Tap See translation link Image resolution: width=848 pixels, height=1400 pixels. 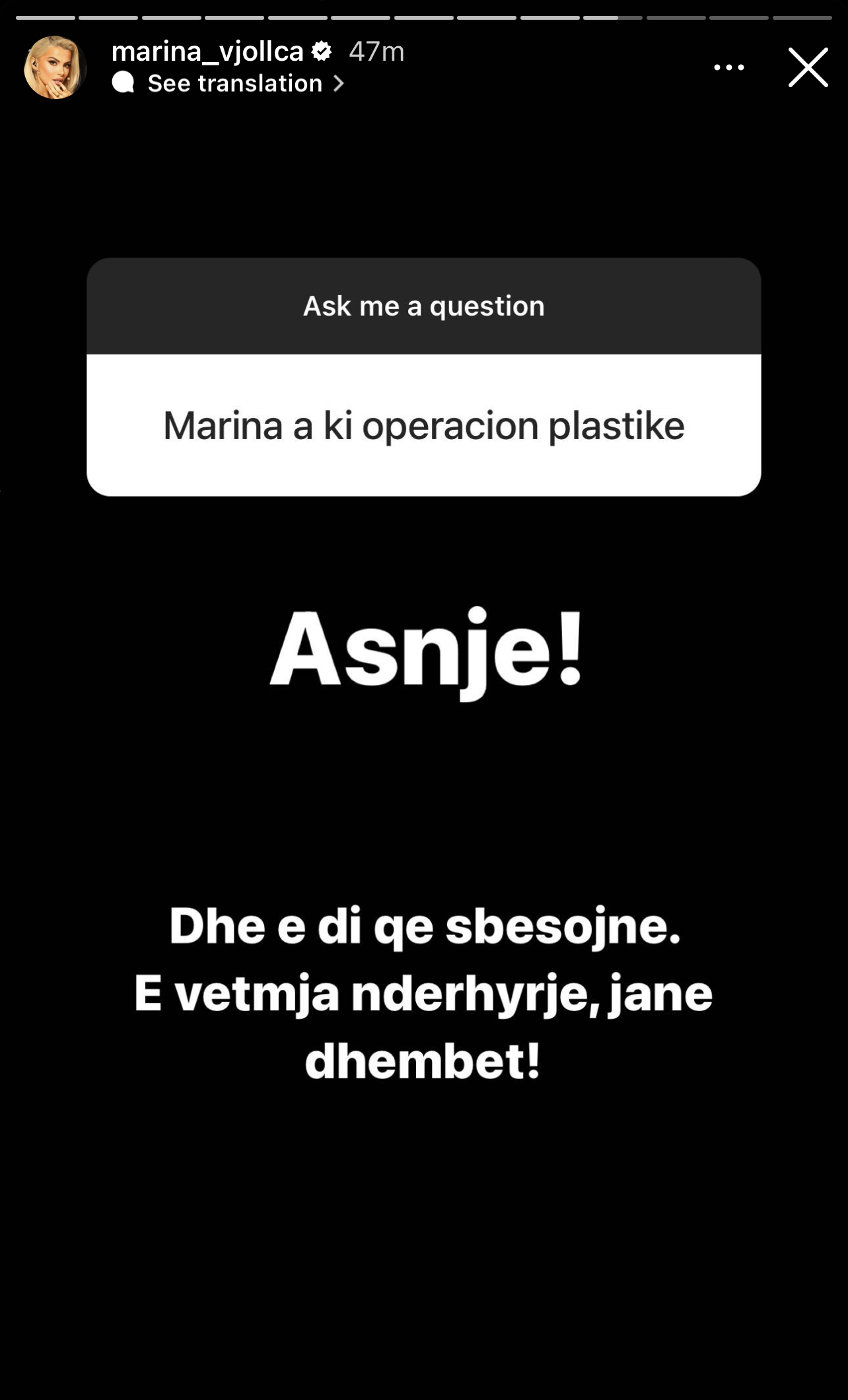coord(234,83)
